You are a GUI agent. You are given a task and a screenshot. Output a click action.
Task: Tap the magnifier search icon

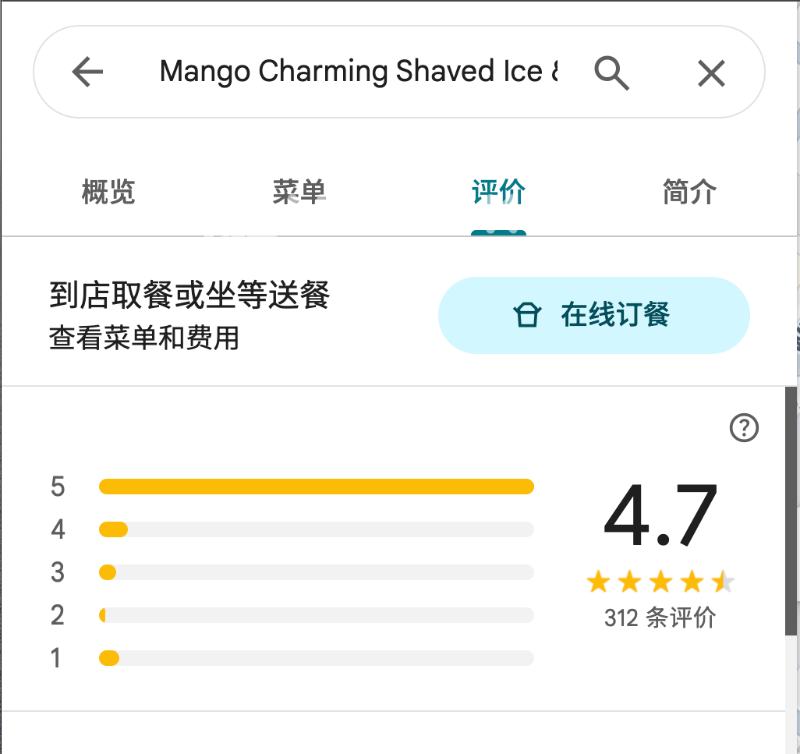pyautogui.click(x=611, y=72)
